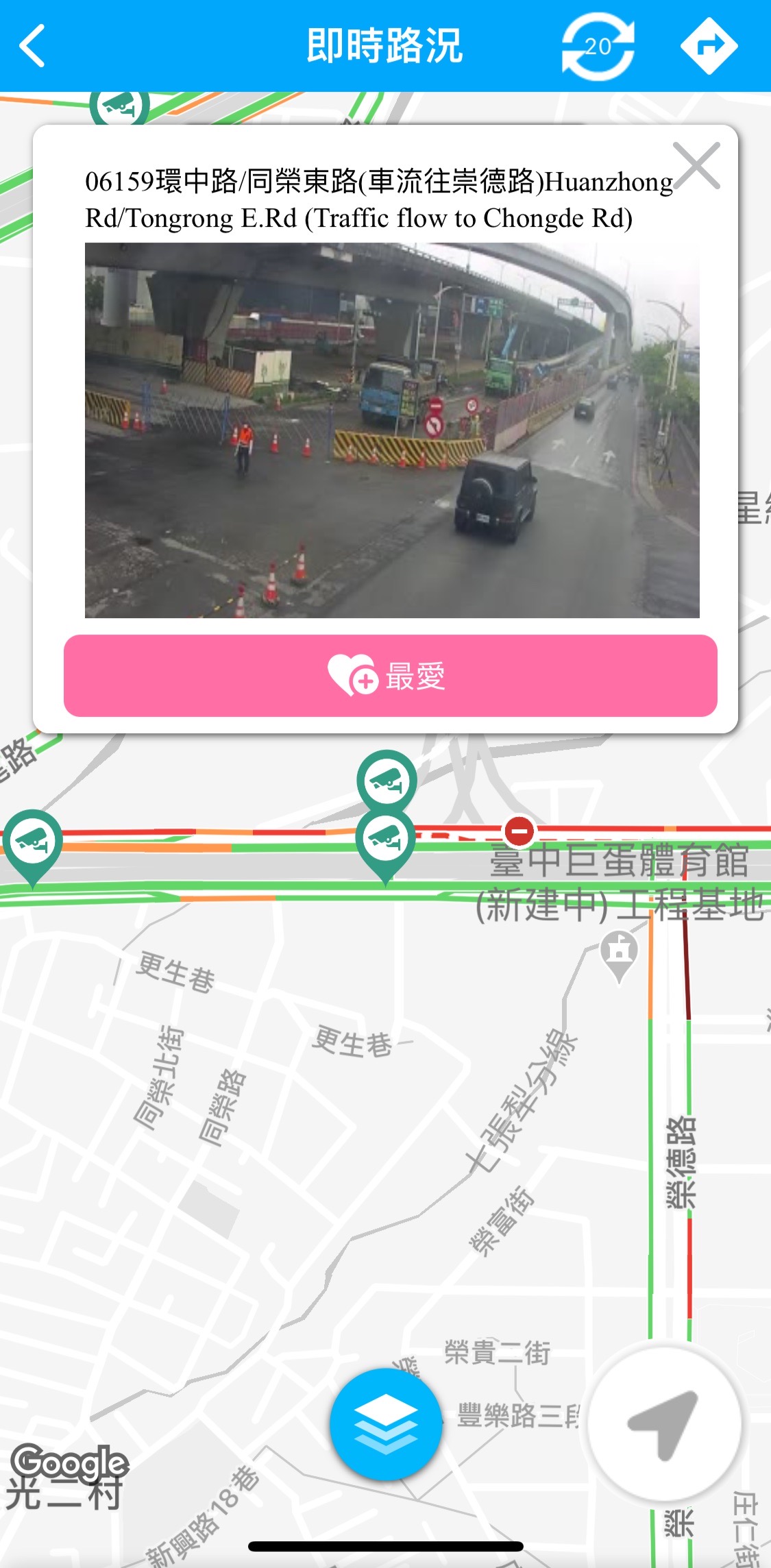Screen dimensions: 771x1568
Task: Center the map on my location
Action: click(x=664, y=1424)
